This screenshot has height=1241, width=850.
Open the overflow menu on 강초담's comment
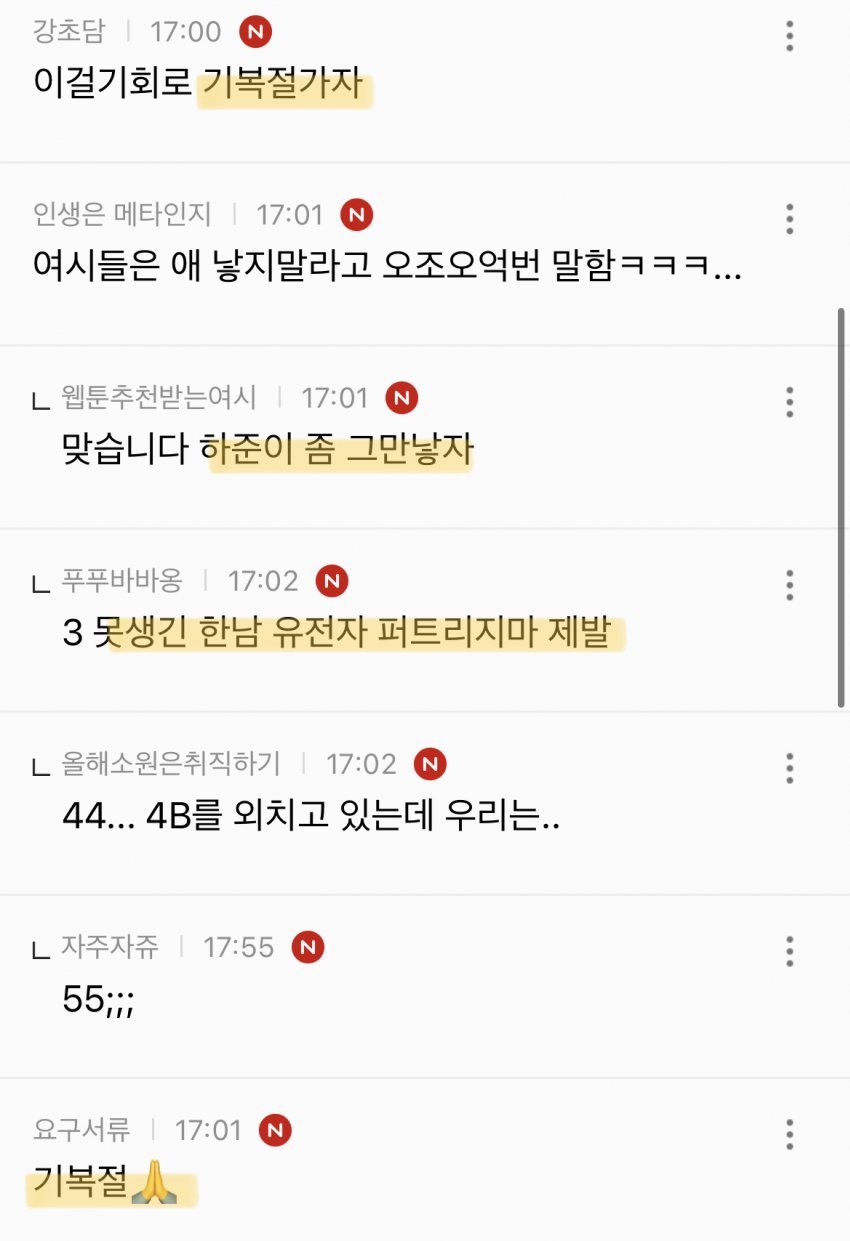pos(789,36)
